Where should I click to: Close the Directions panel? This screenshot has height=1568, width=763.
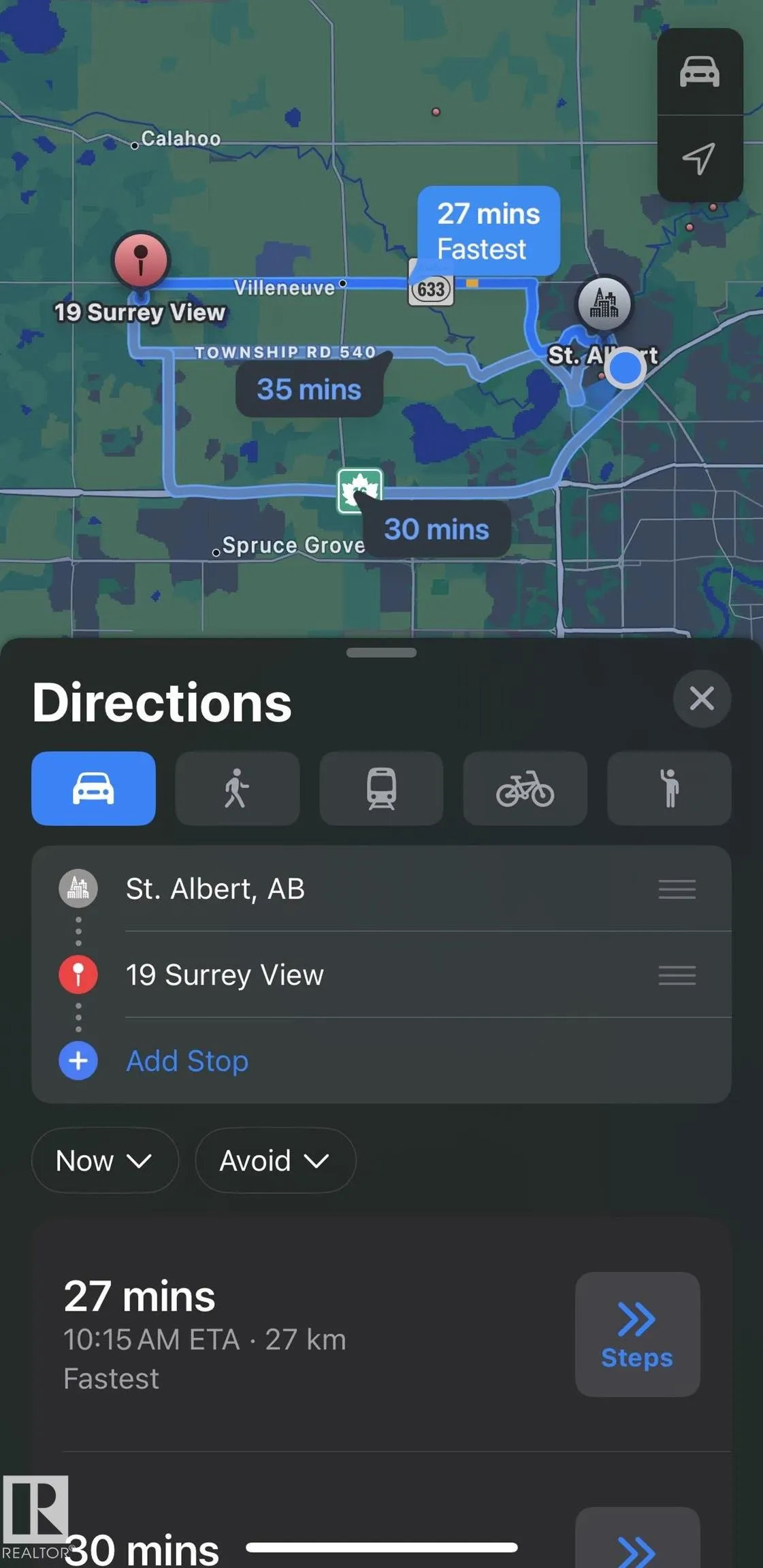pos(702,698)
